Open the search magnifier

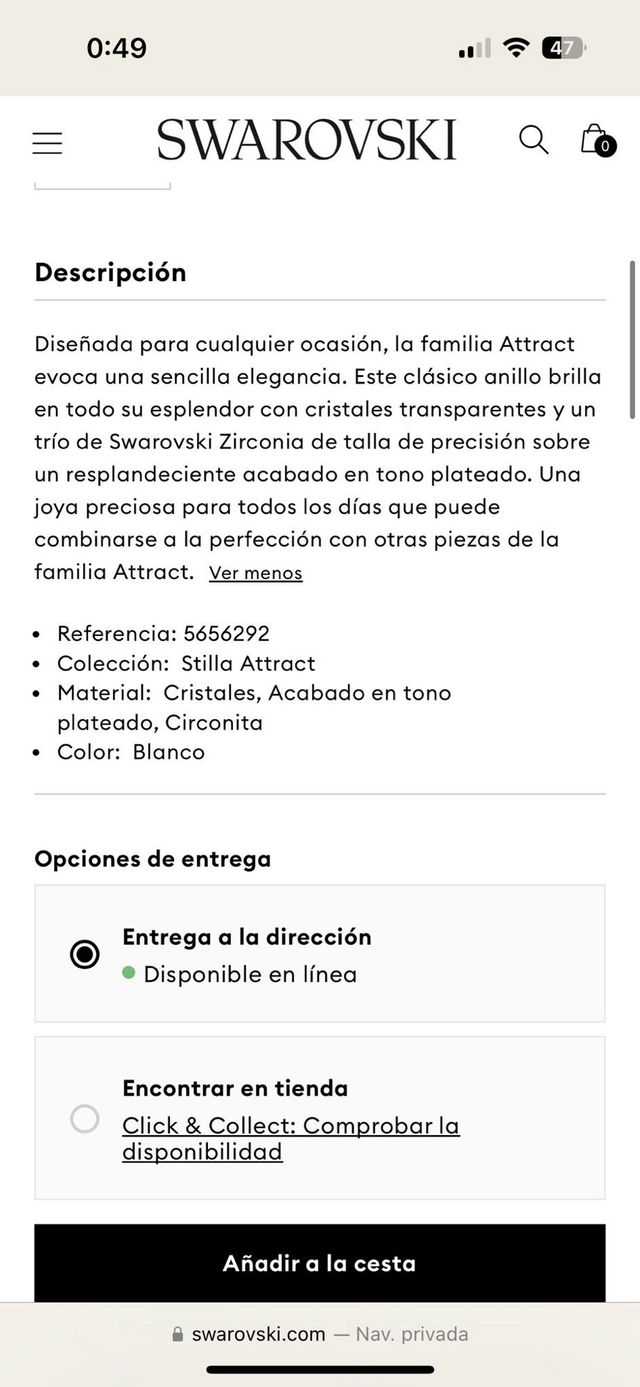pos(533,140)
